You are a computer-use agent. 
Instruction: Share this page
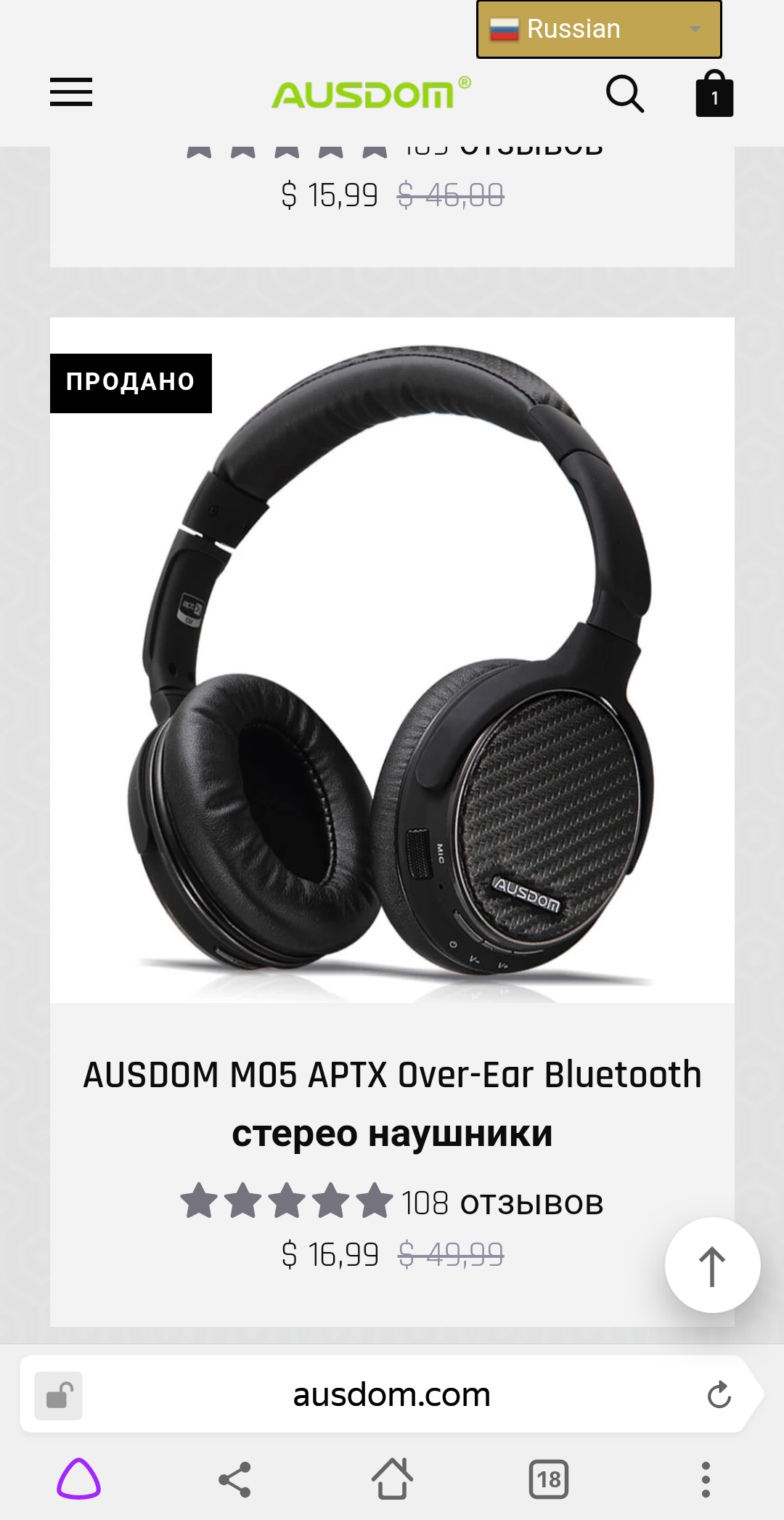click(234, 1479)
